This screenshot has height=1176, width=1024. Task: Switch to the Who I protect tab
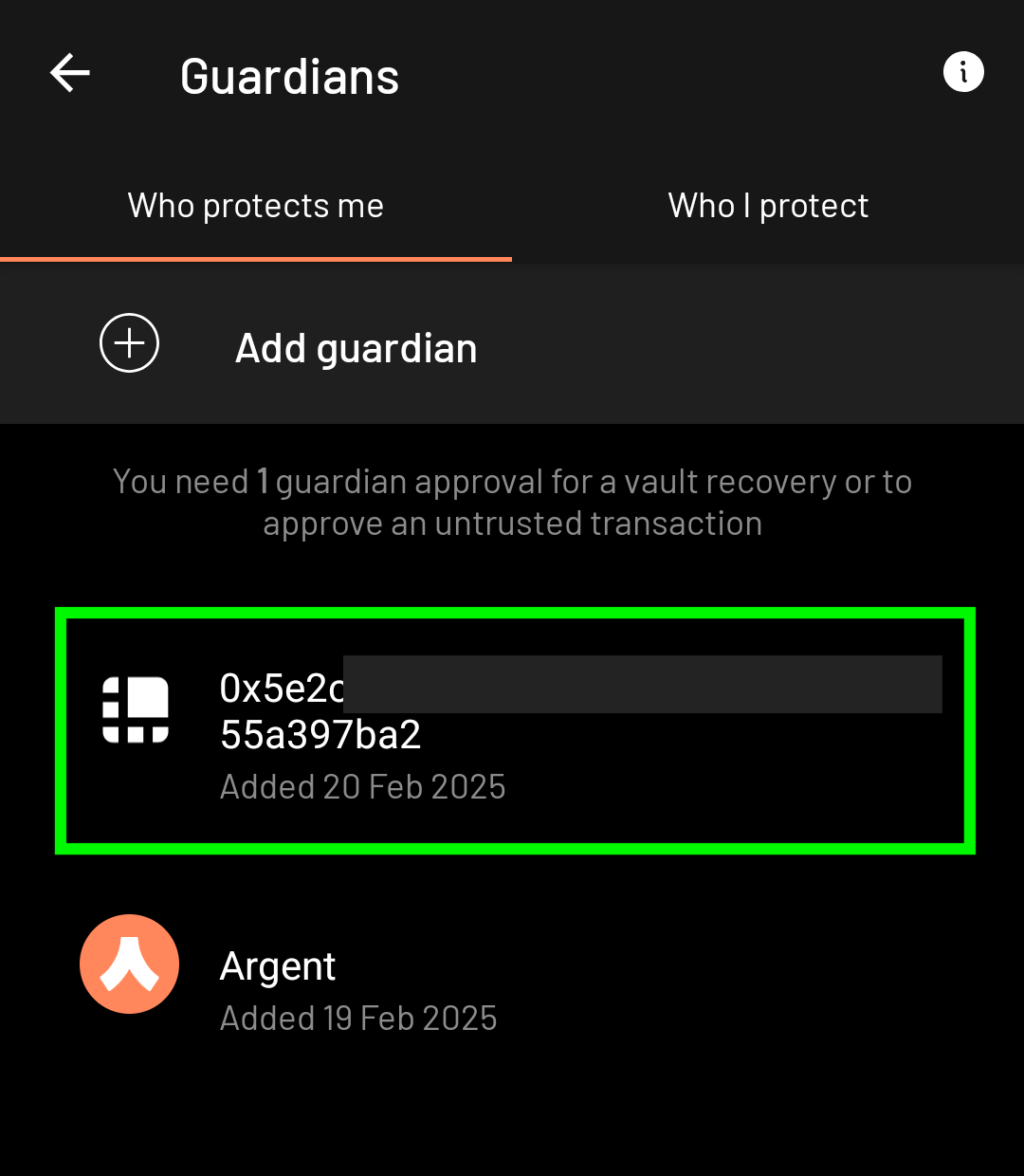point(768,206)
